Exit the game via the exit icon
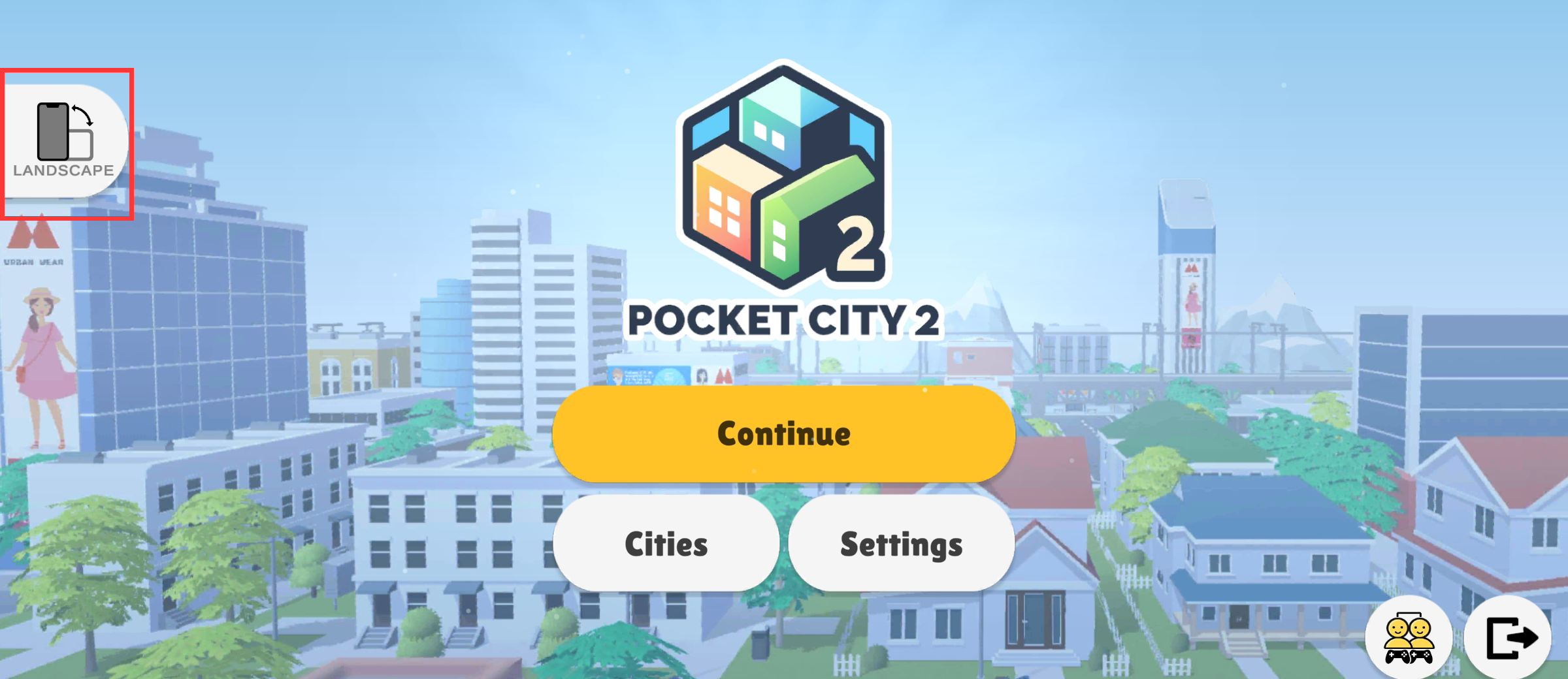The width and height of the screenshot is (1568, 679). click(1509, 639)
